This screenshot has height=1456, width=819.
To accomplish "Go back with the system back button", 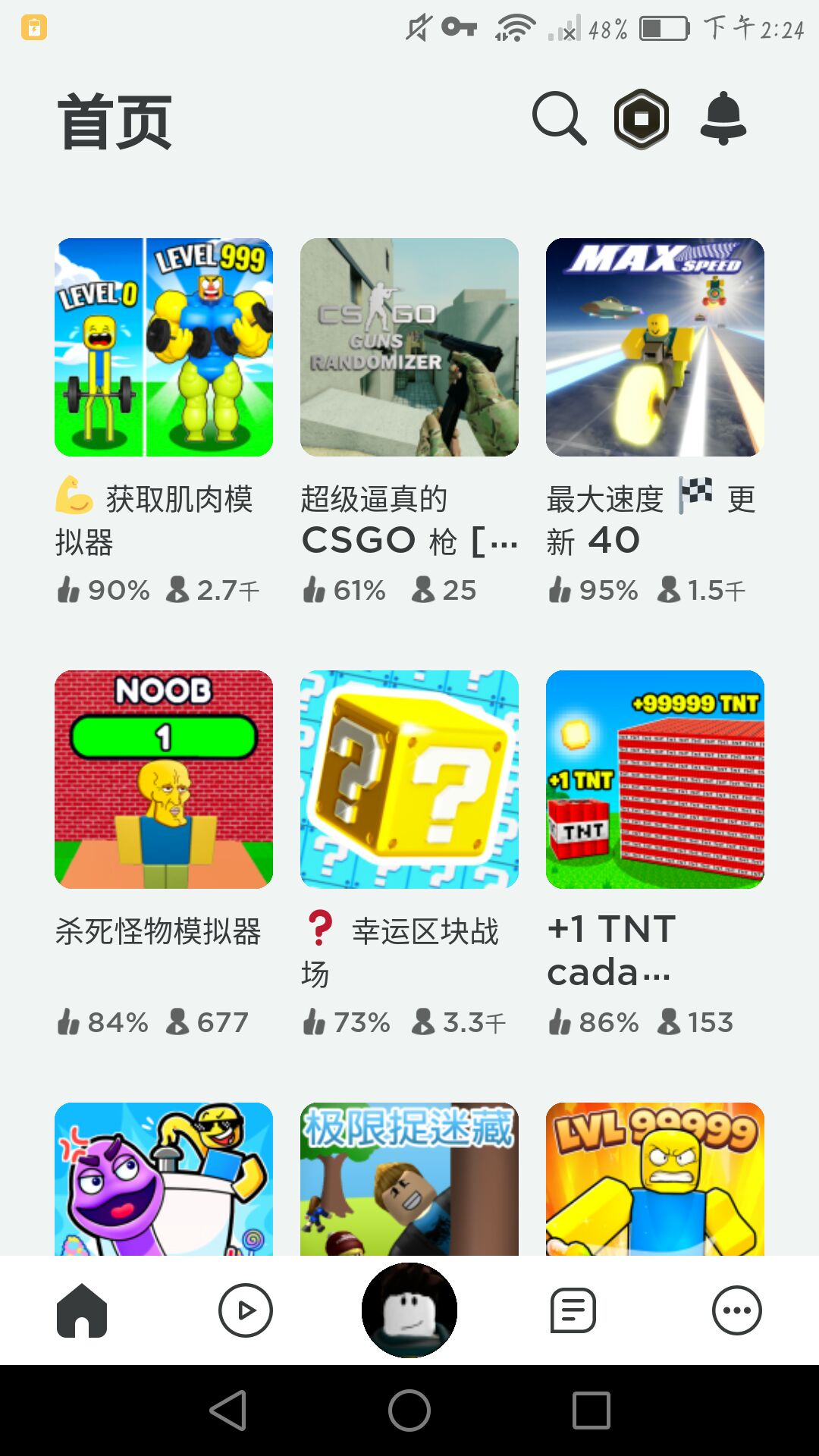I will (227, 1410).
